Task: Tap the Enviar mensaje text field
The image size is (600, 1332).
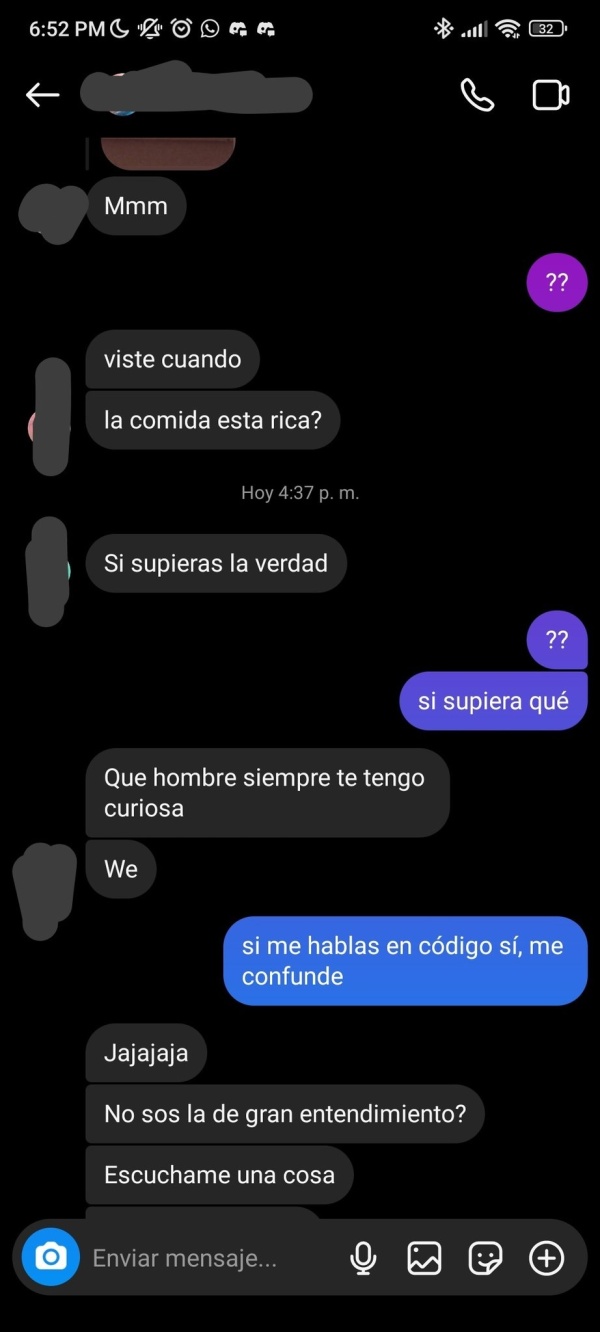Action: (200, 1258)
